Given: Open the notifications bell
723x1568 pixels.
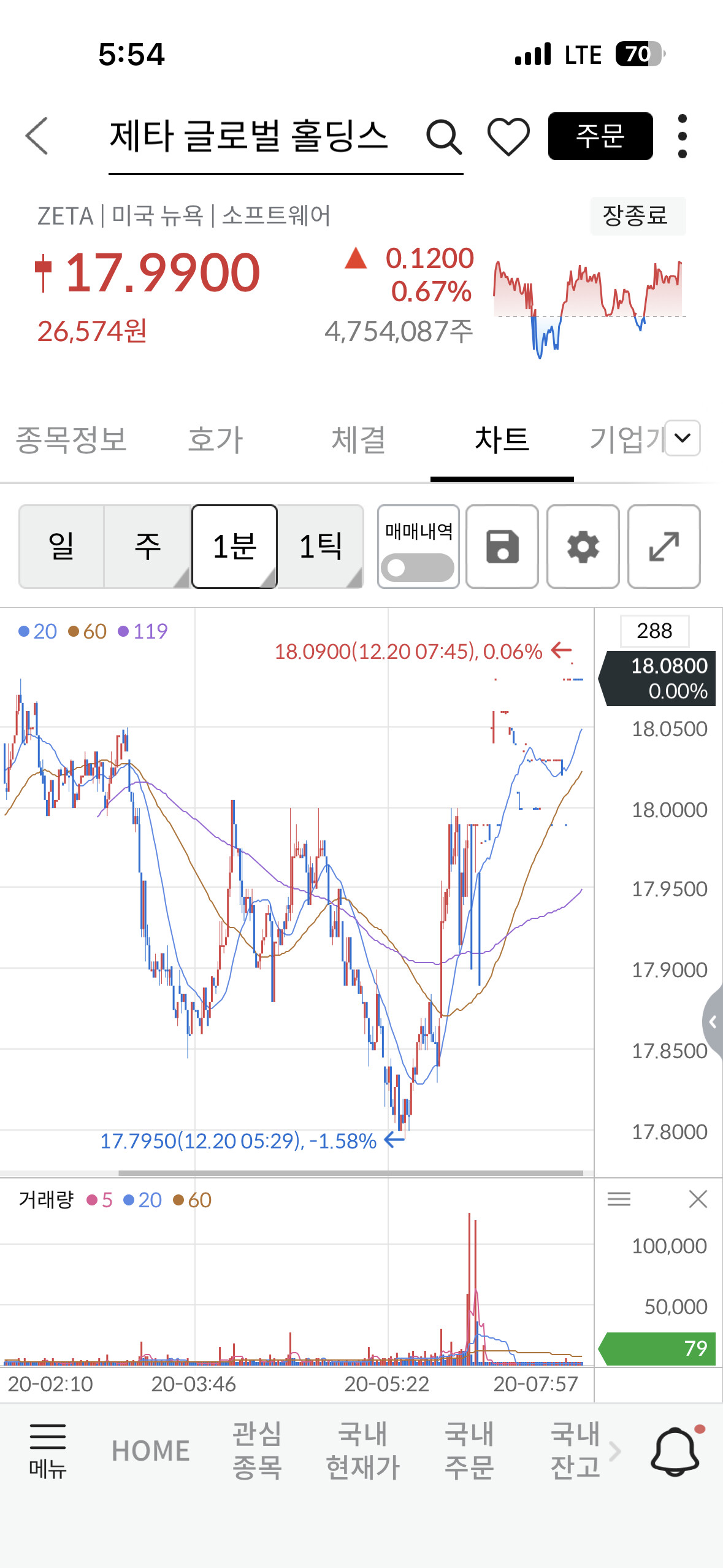Looking at the screenshot, I should (x=675, y=1451).
